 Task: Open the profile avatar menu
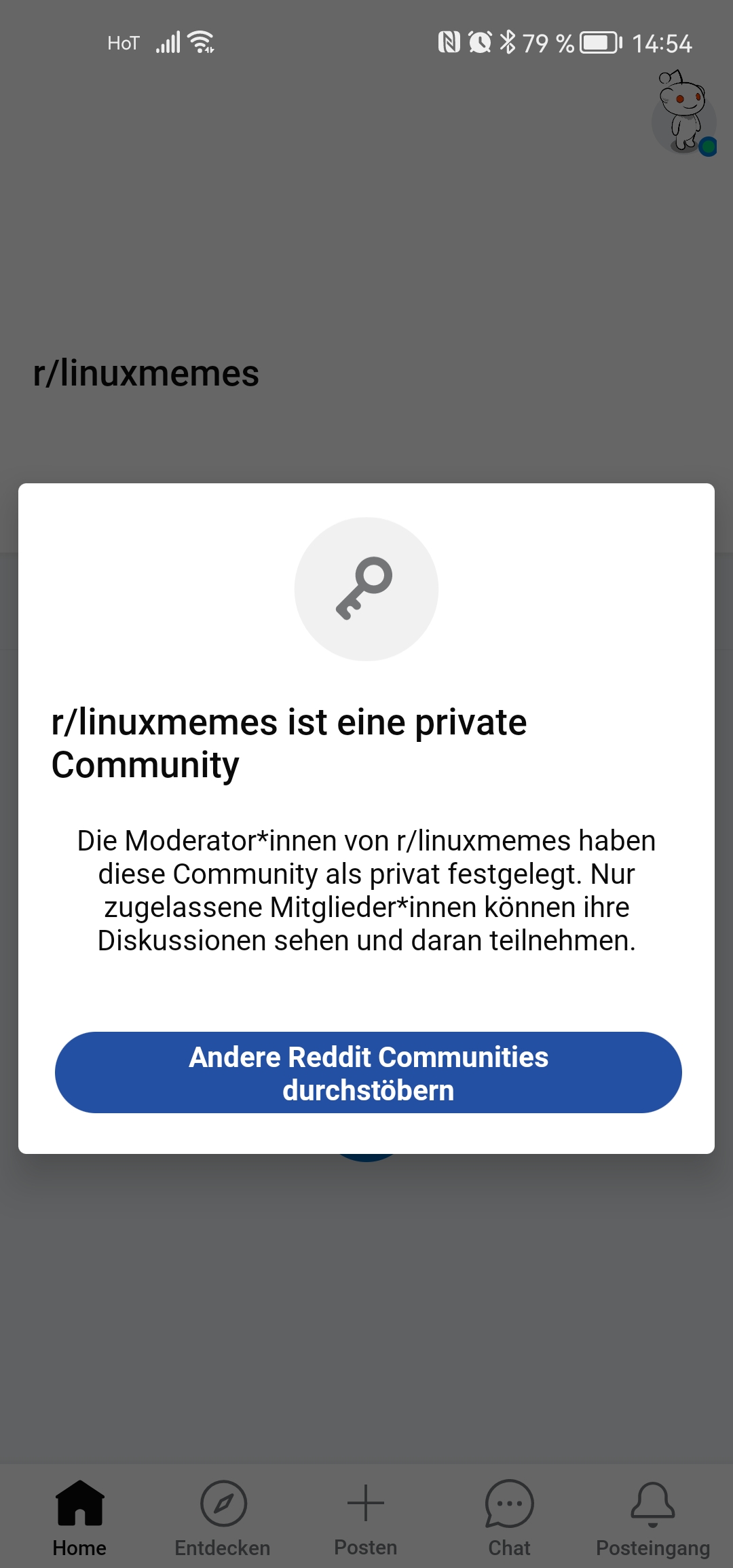(683, 114)
